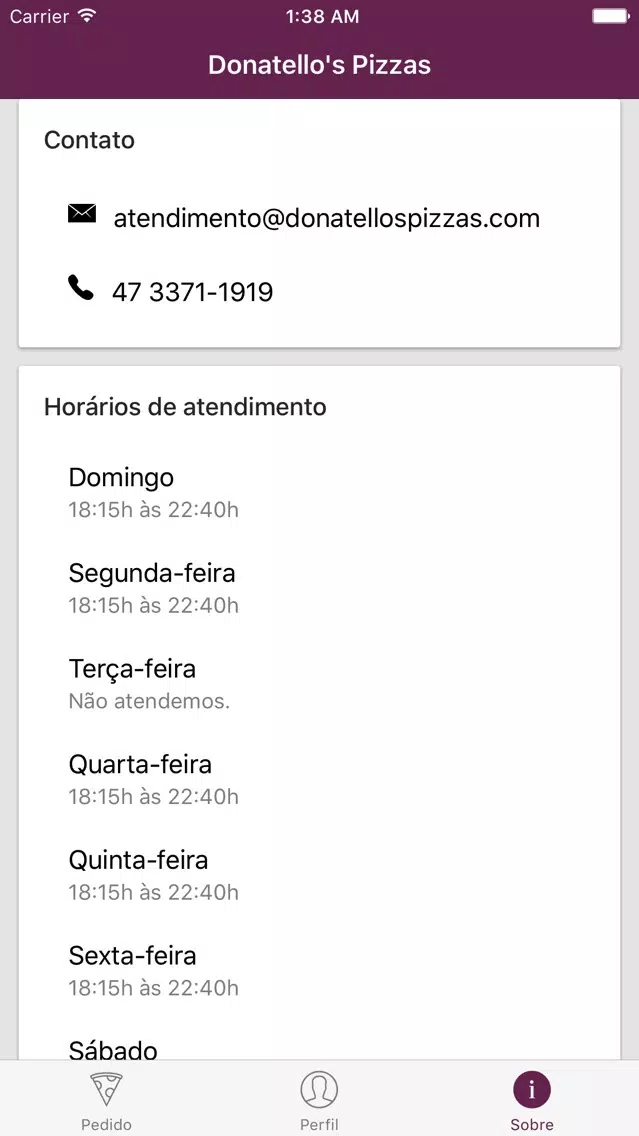Select the Sobre tab
639x1136 pixels.
point(532,1100)
